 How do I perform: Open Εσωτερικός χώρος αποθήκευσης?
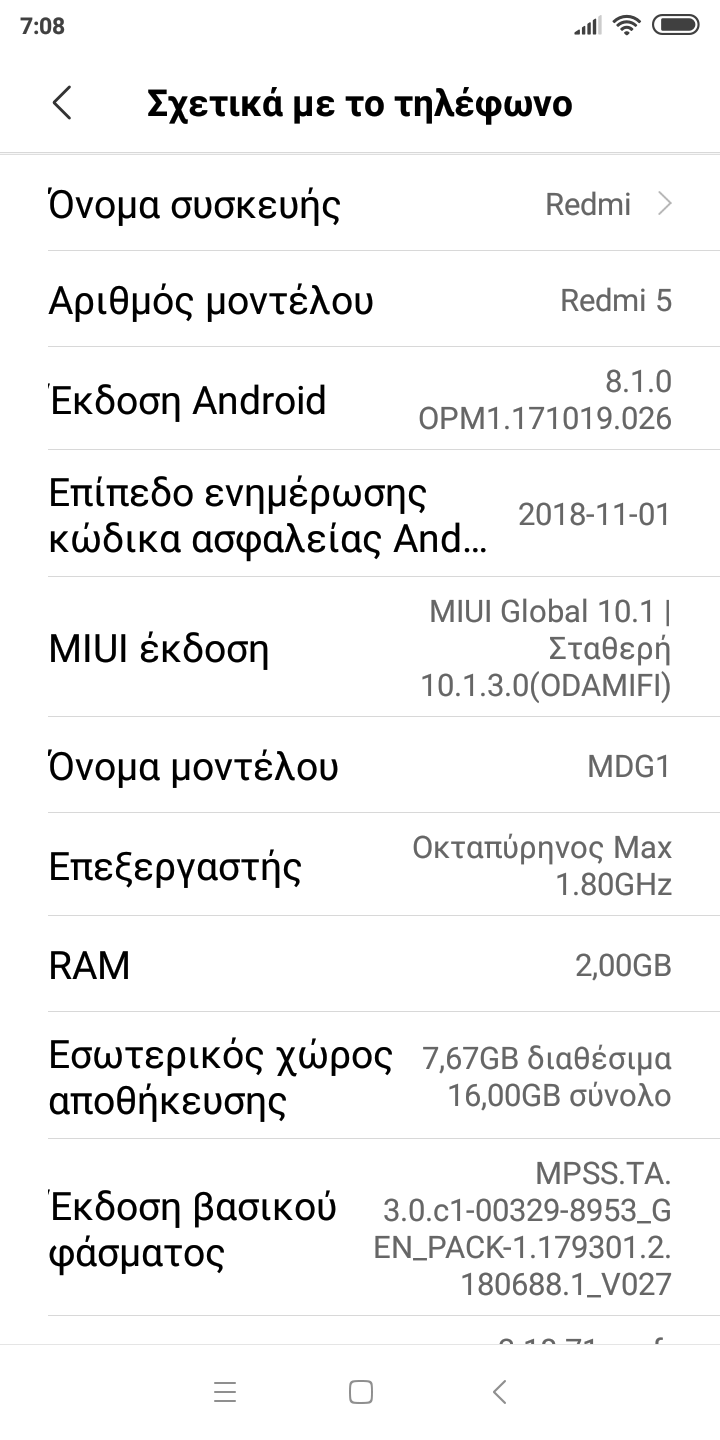pos(360,1076)
